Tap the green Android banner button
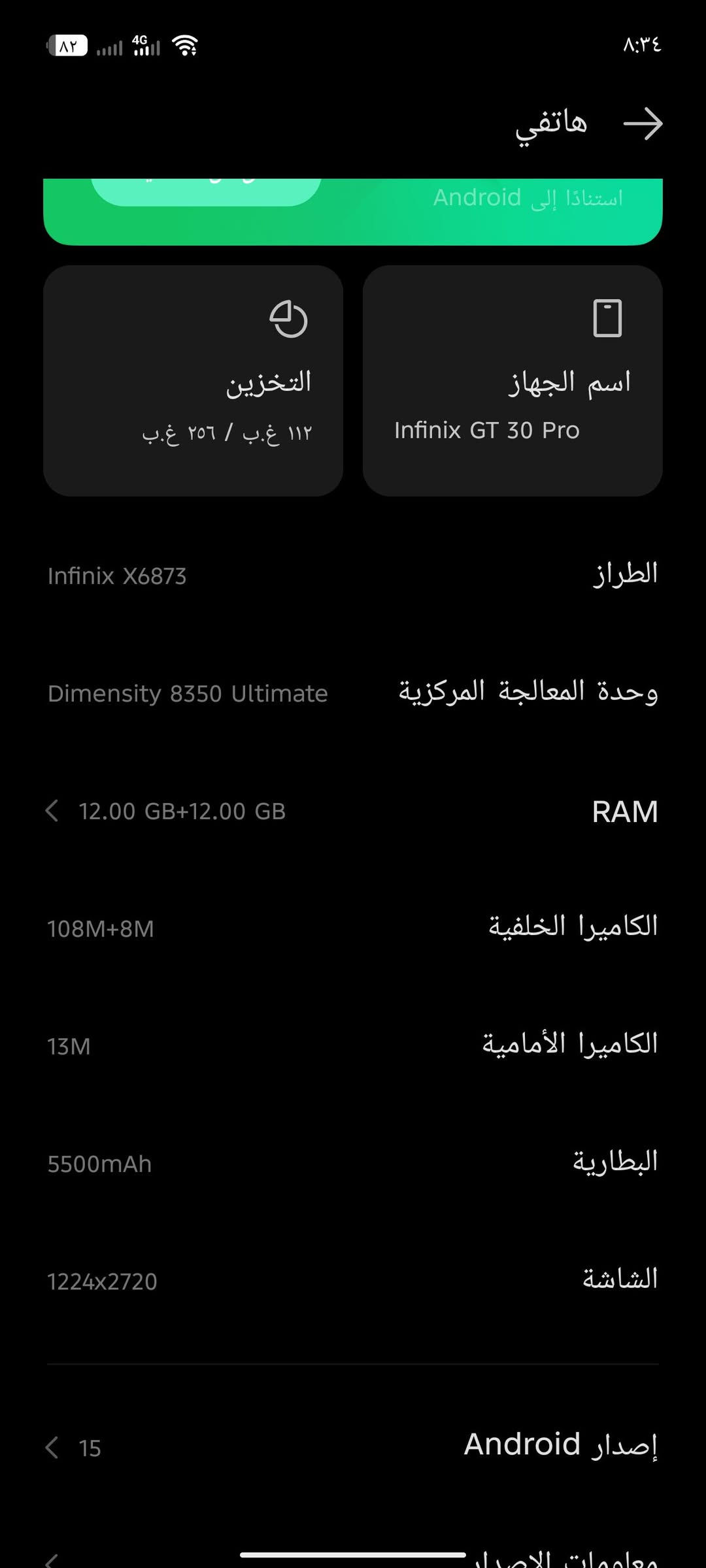The image size is (706, 1568). pyautogui.click(x=207, y=189)
